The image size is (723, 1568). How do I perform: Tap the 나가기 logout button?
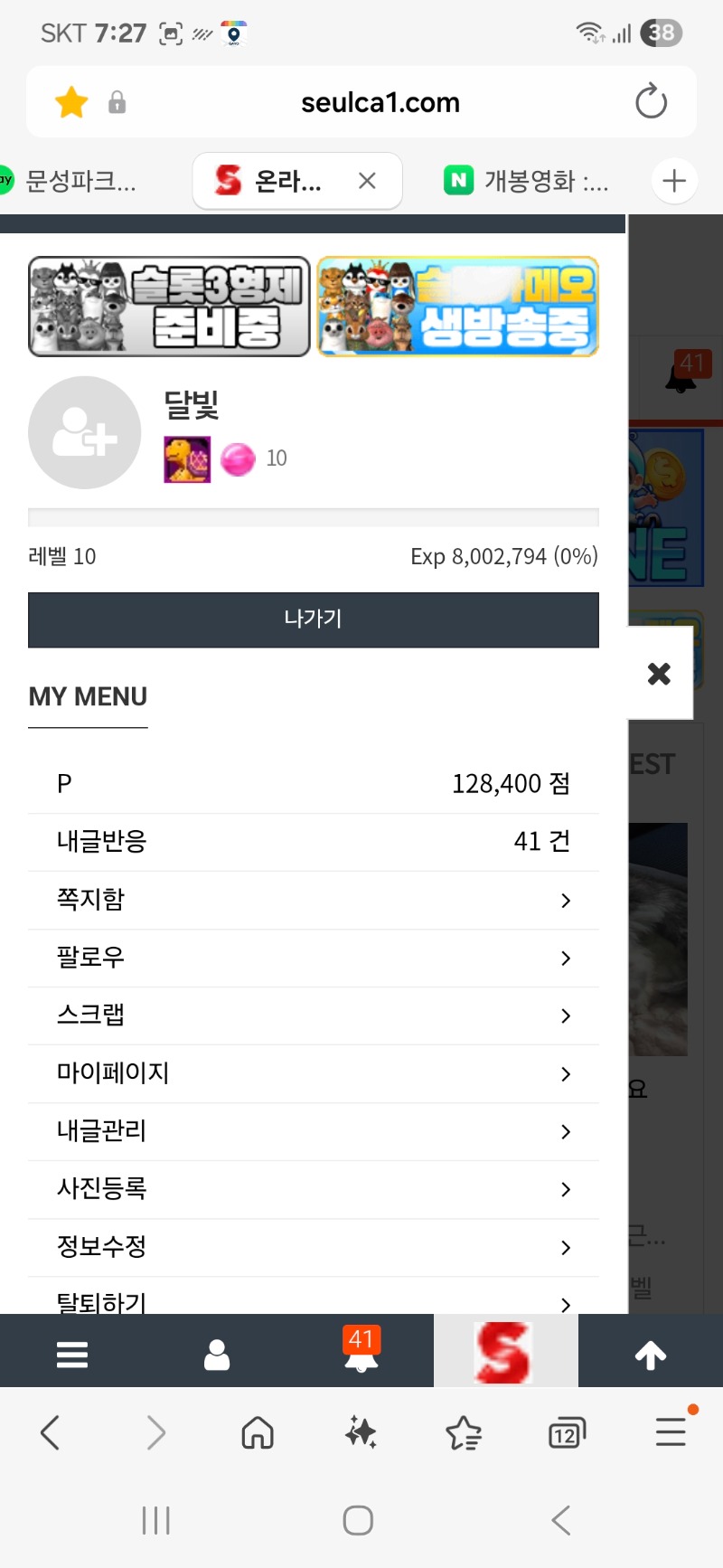313,619
